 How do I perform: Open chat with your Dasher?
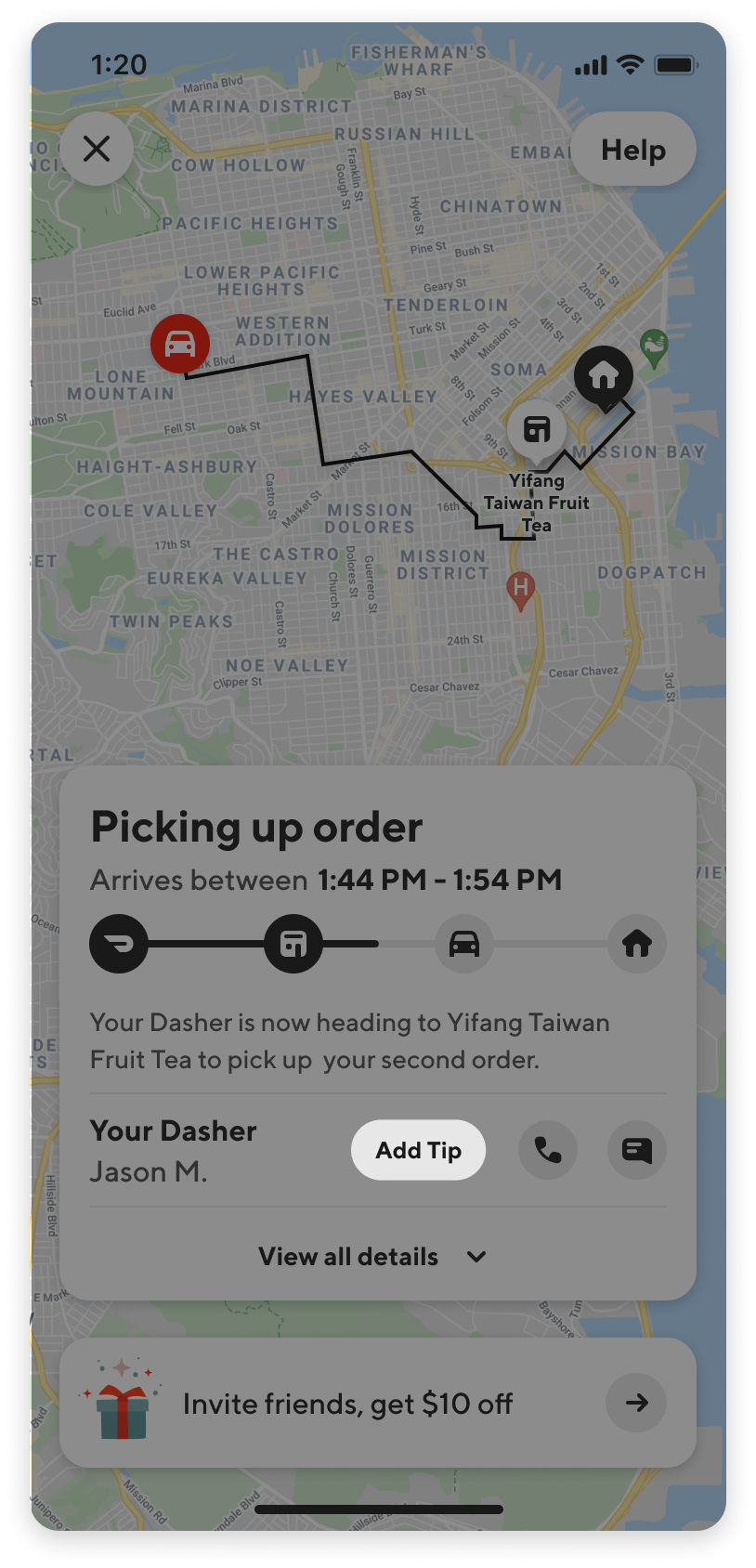pyautogui.click(x=636, y=1150)
